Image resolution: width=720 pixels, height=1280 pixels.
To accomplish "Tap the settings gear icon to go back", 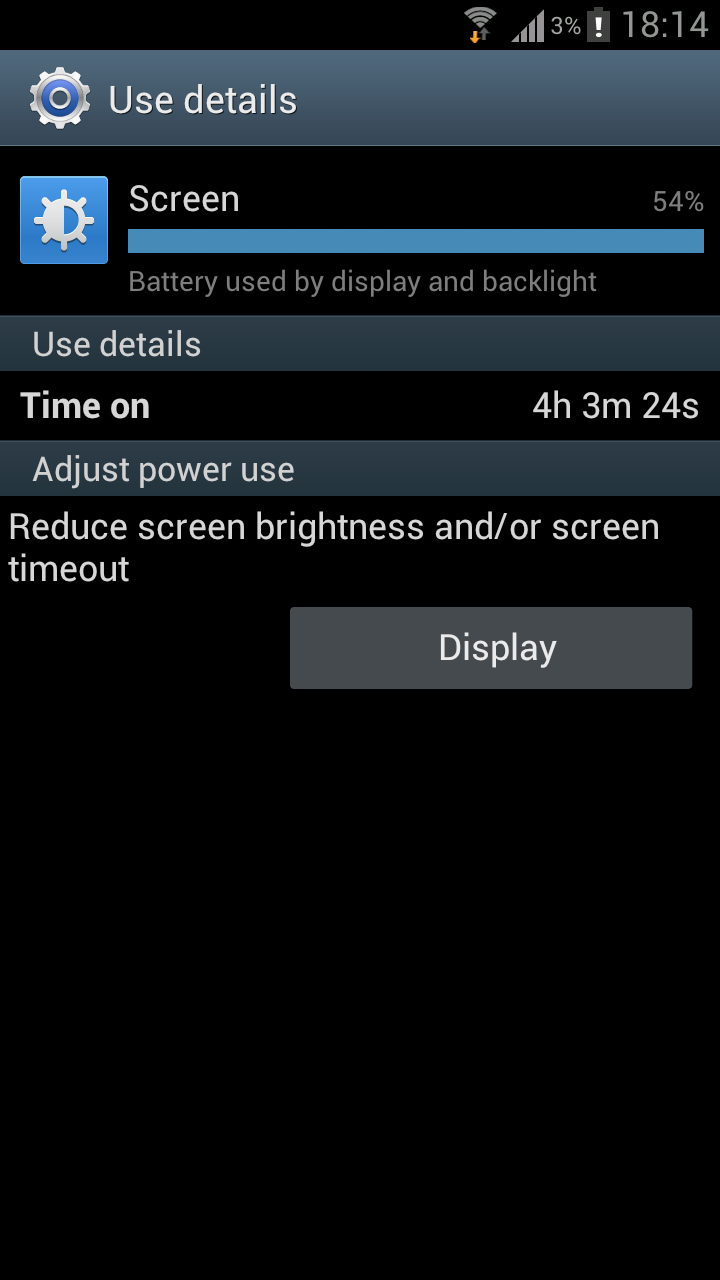I will coord(60,98).
